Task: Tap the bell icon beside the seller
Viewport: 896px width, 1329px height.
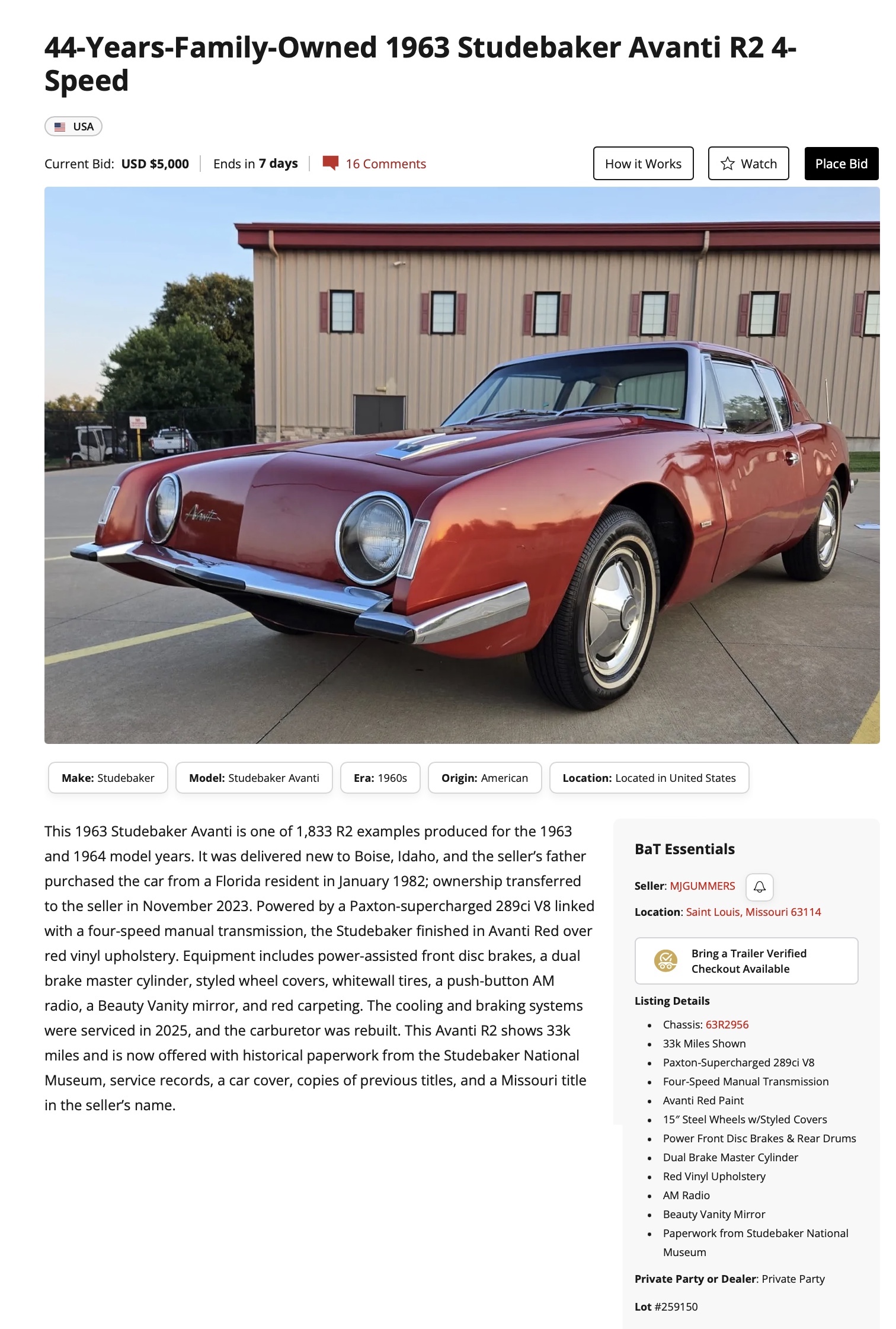Action: pyautogui.click(x=759, y=887)
